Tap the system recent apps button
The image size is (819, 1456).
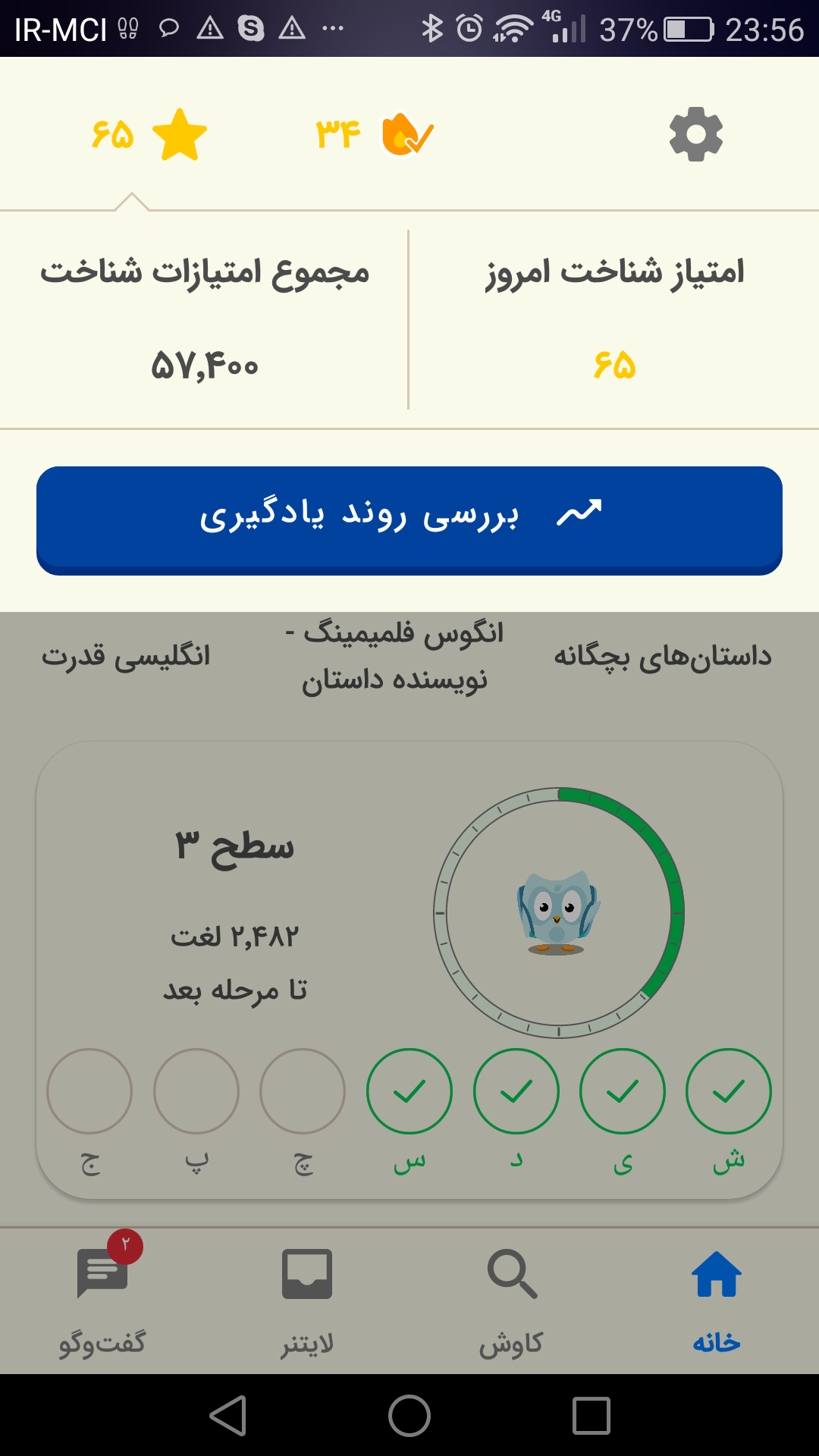(x=591, y=1416)
